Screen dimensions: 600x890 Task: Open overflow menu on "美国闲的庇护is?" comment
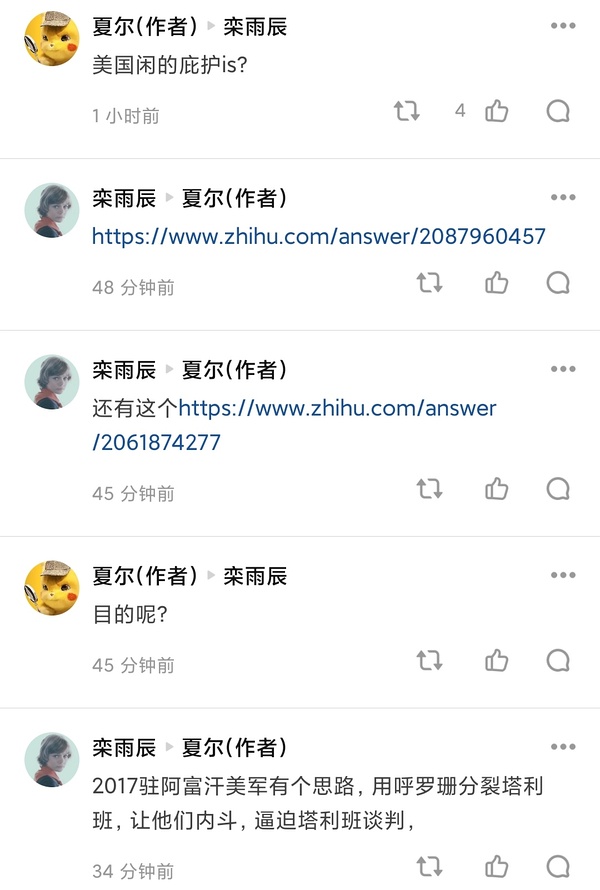point(563,26)
